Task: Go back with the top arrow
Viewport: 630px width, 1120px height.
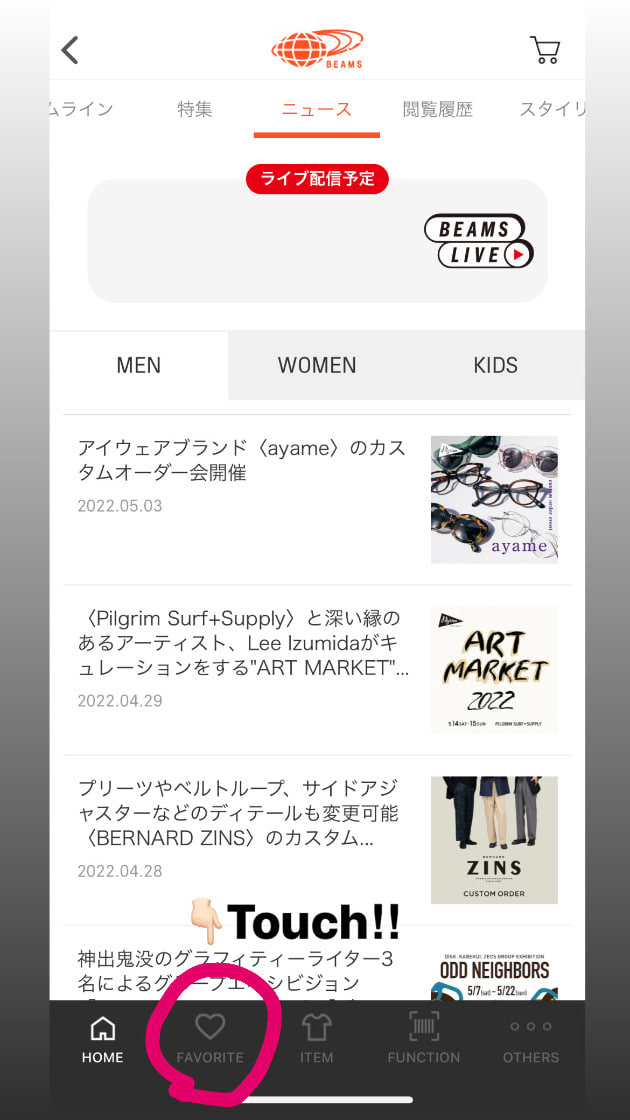Action: (x=70, y=50)
